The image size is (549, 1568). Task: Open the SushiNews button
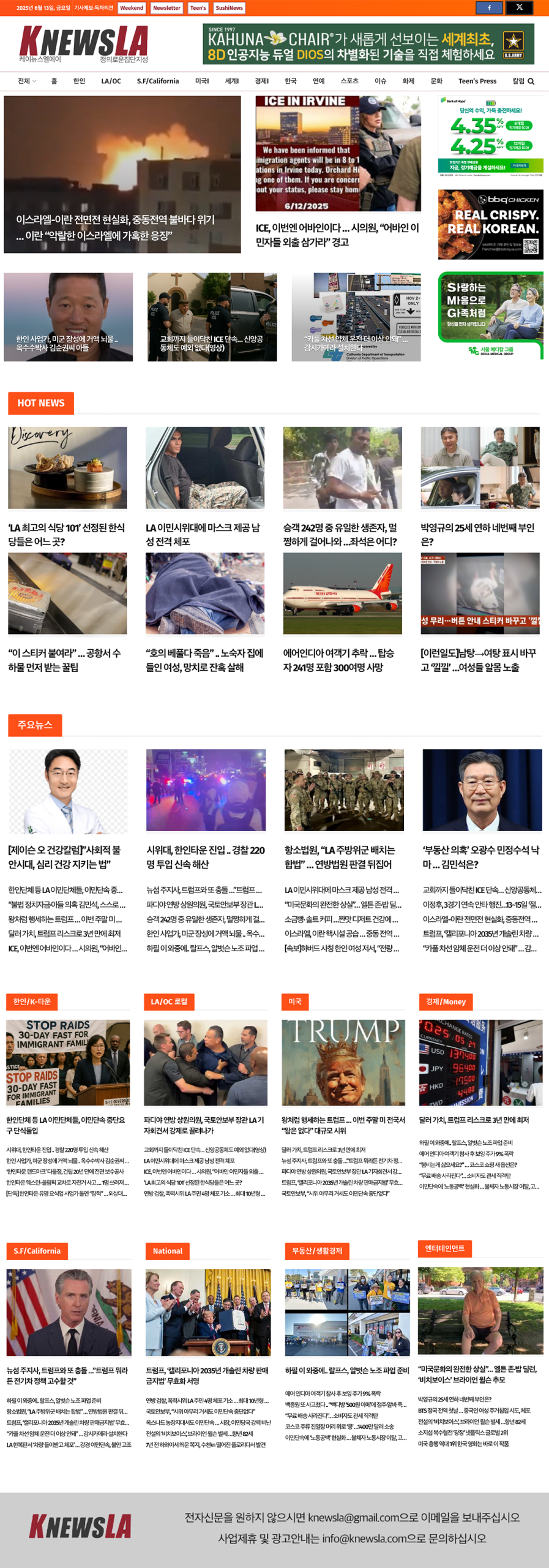click(229, 8)
